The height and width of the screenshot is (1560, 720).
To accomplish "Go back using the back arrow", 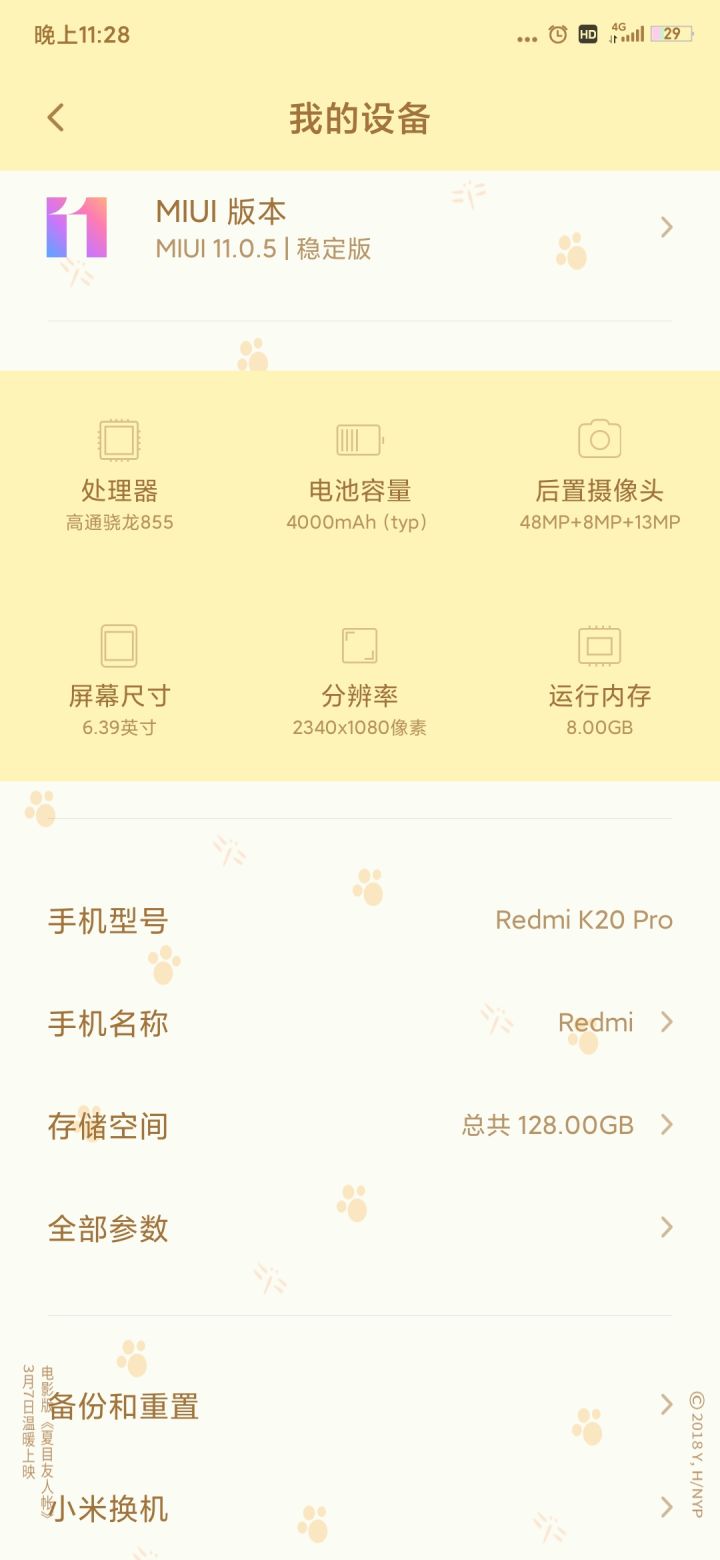I will point(55,117).
